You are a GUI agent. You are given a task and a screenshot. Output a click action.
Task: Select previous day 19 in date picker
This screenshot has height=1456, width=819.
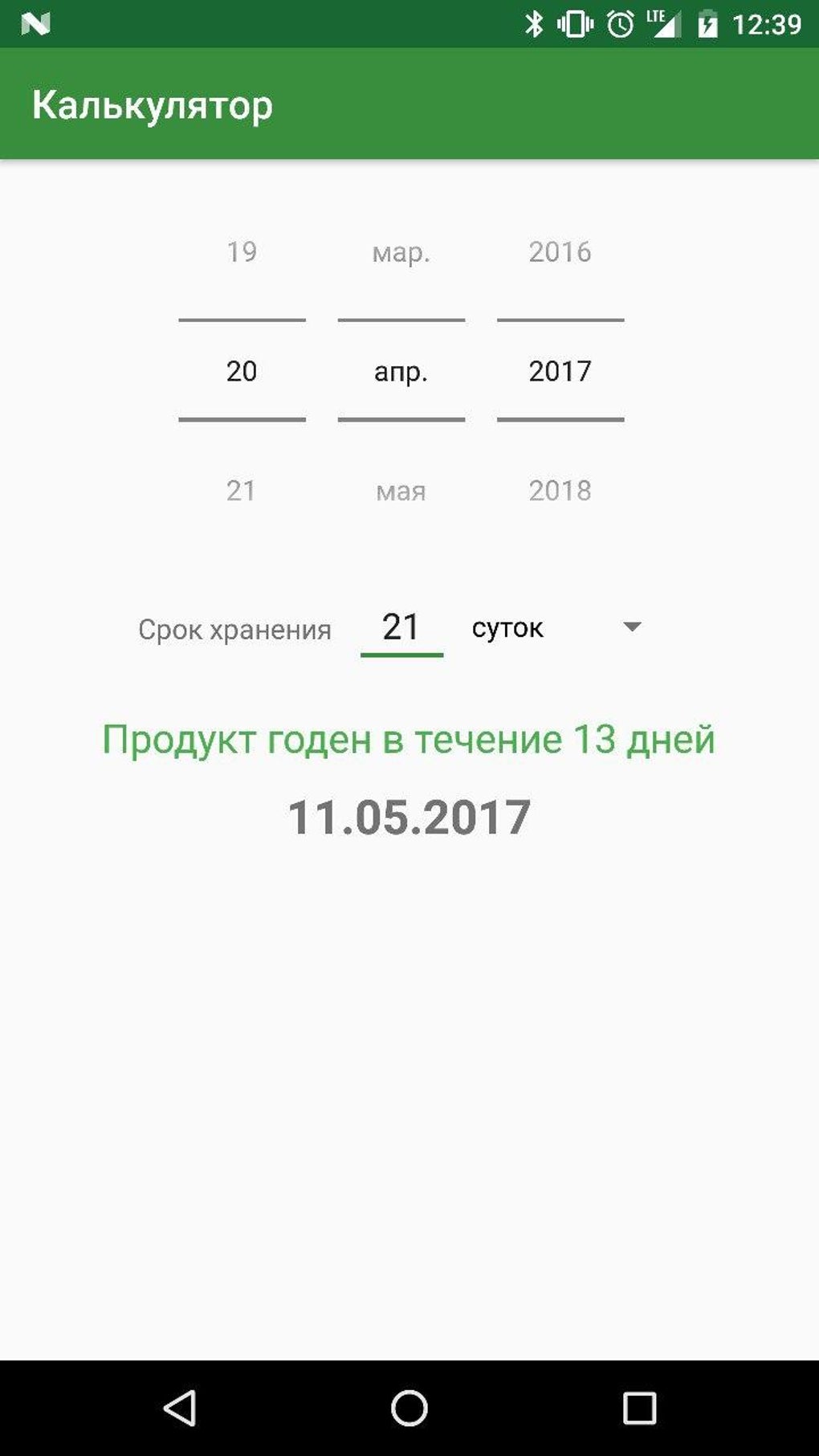pos(242,252)
